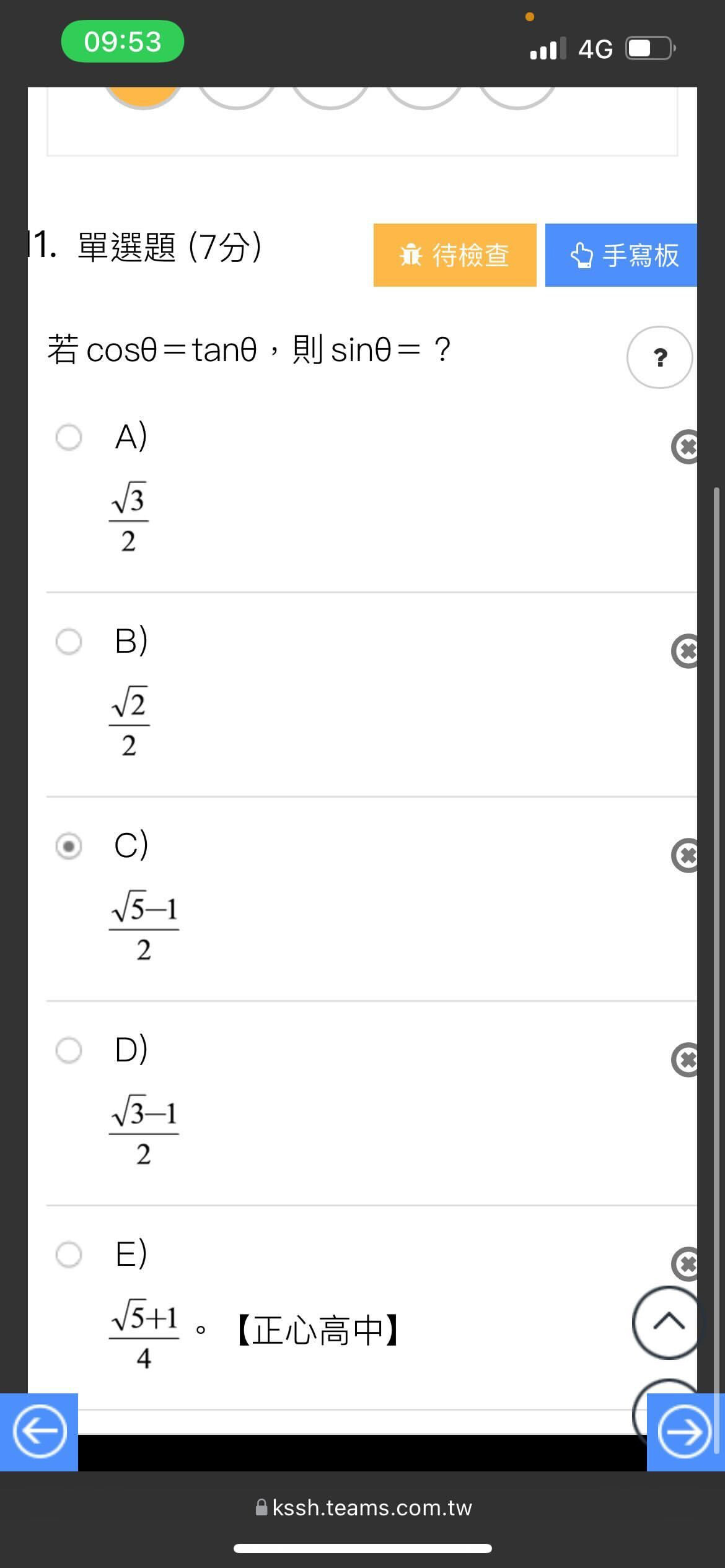This screenshot has height=1568, width=725.
Task: Select answer option D
Action: 69,1050
